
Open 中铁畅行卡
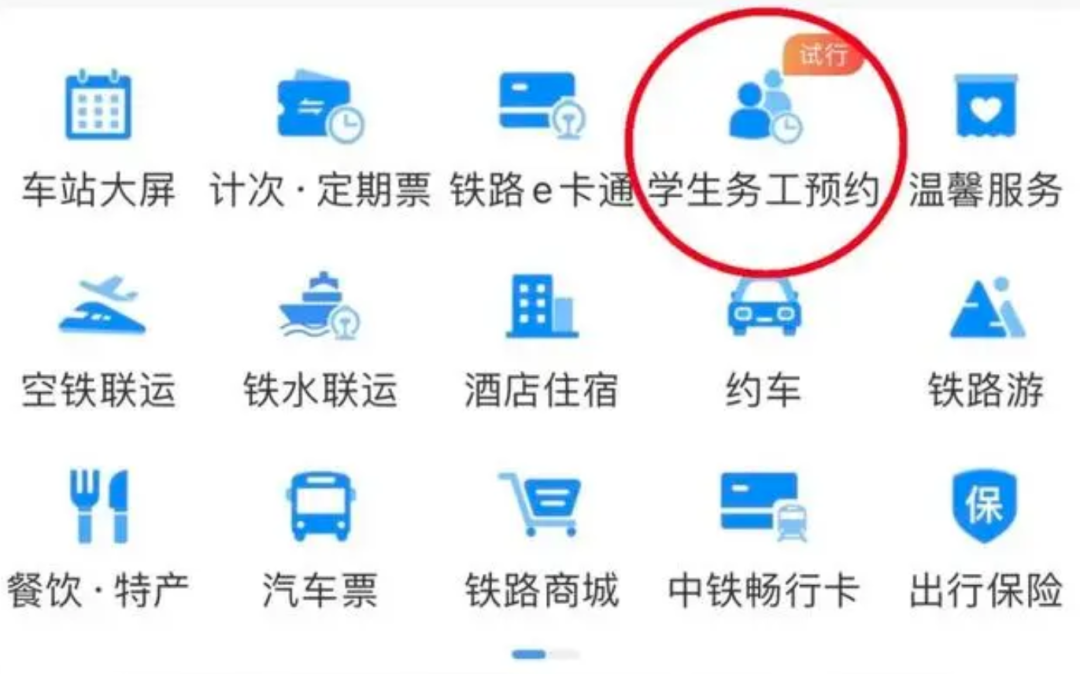click(763, 507)
